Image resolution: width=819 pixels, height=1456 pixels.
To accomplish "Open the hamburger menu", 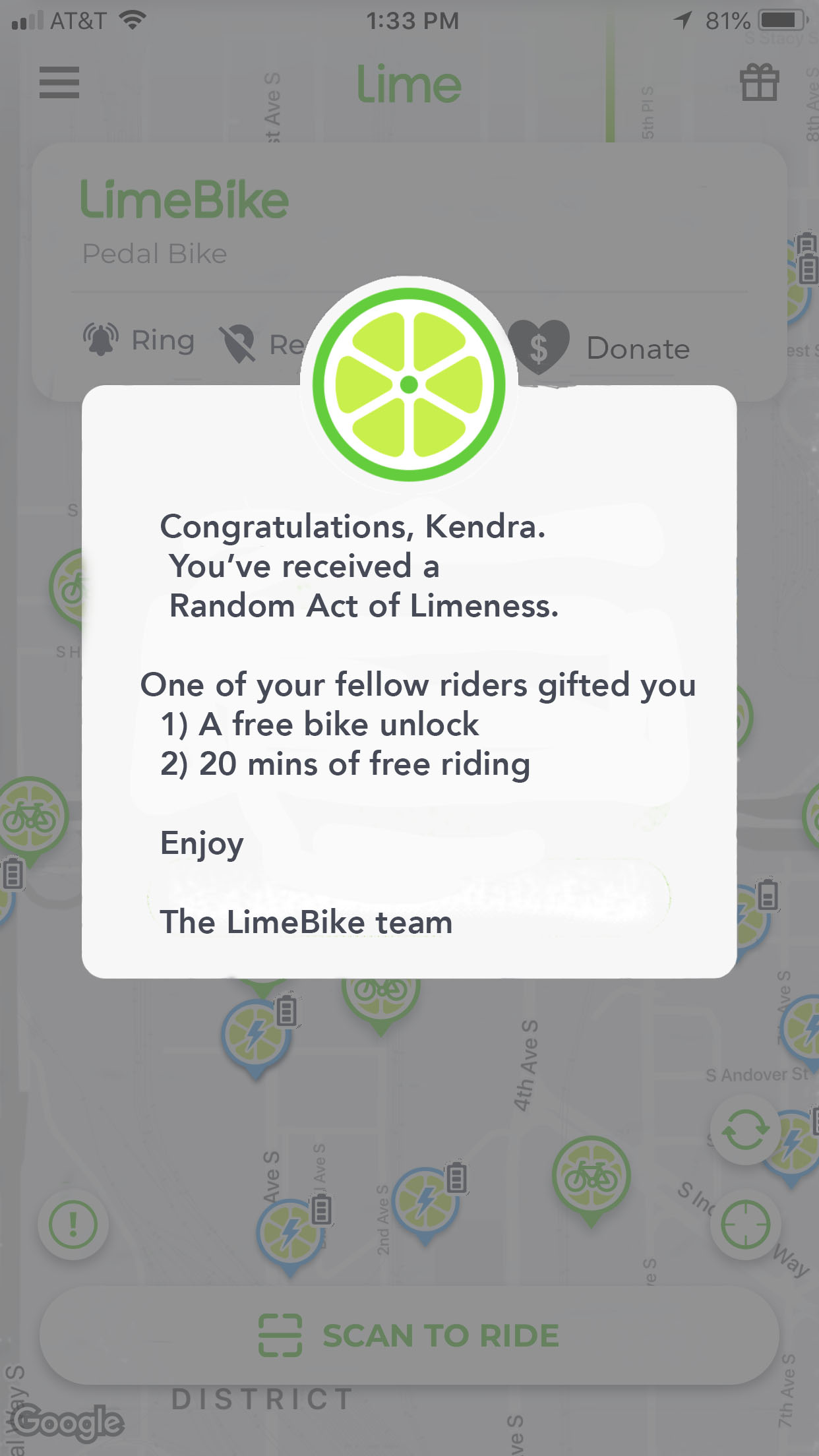I will [59, 82].
